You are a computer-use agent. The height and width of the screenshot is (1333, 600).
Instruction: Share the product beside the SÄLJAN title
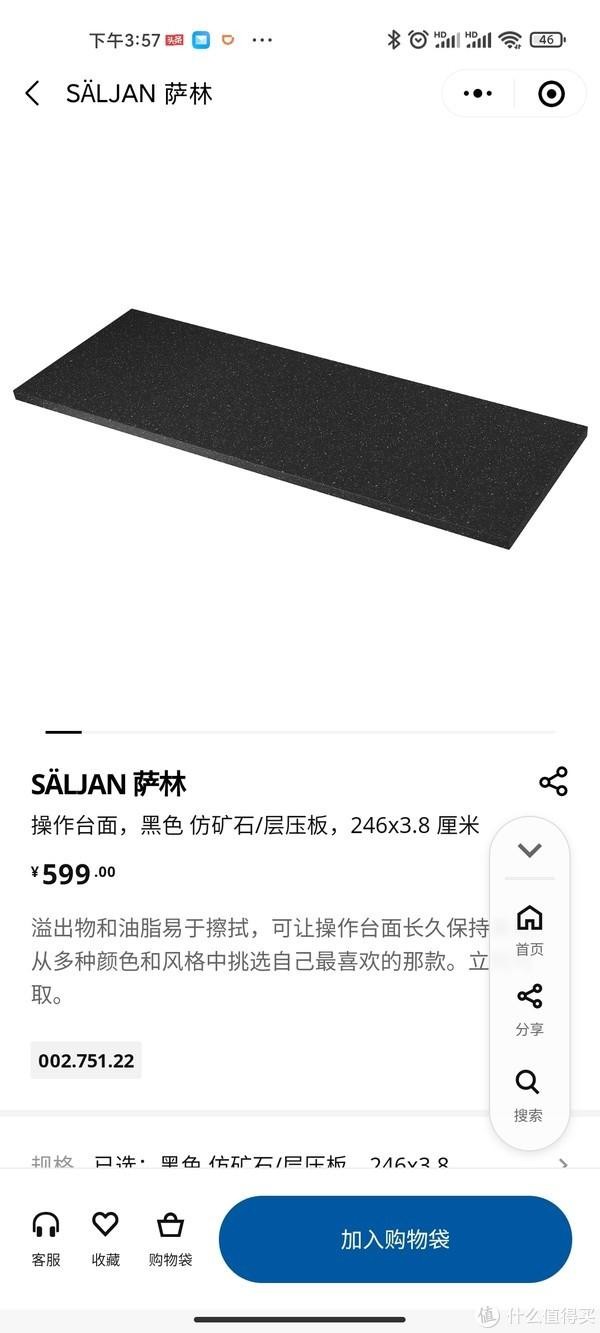point(553,781)
